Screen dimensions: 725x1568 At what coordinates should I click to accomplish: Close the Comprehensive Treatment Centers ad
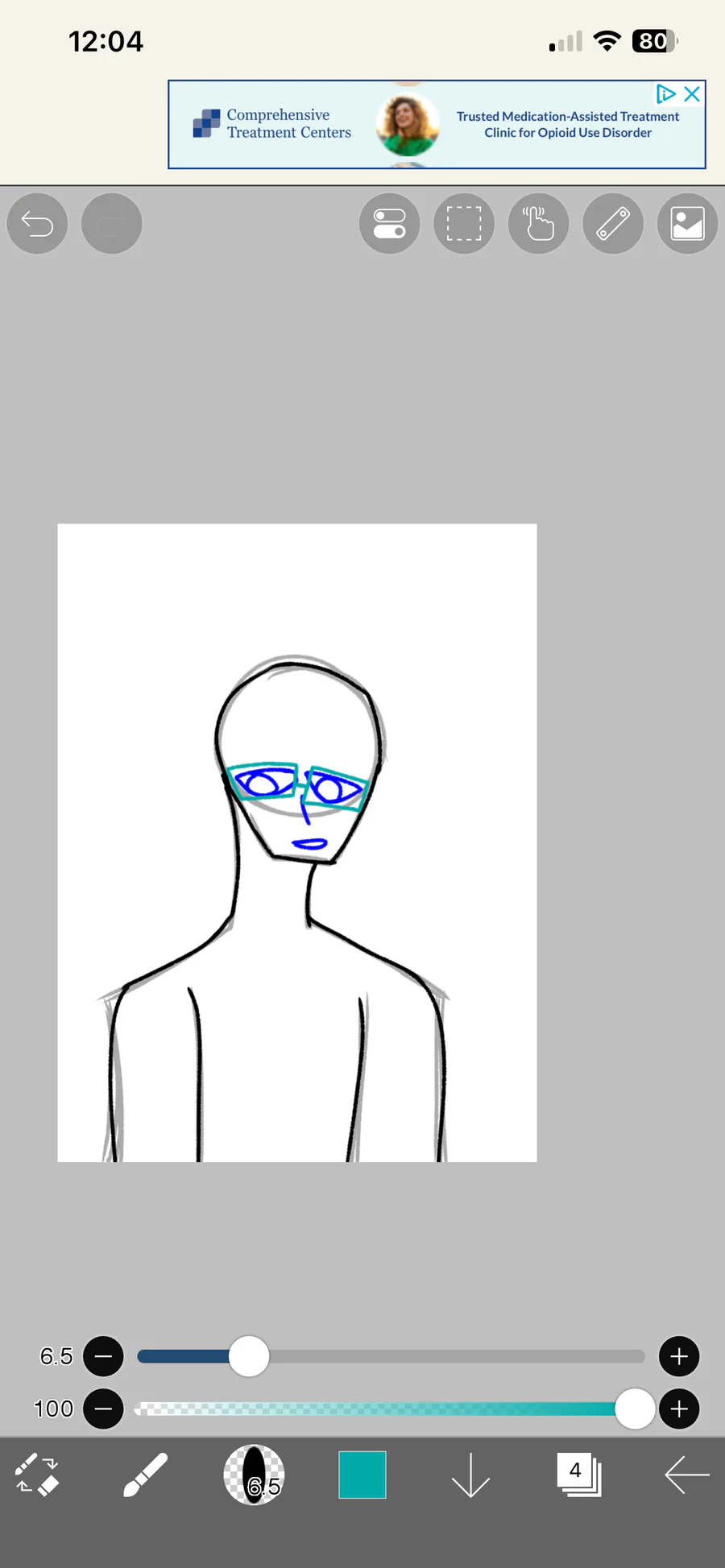691,94
